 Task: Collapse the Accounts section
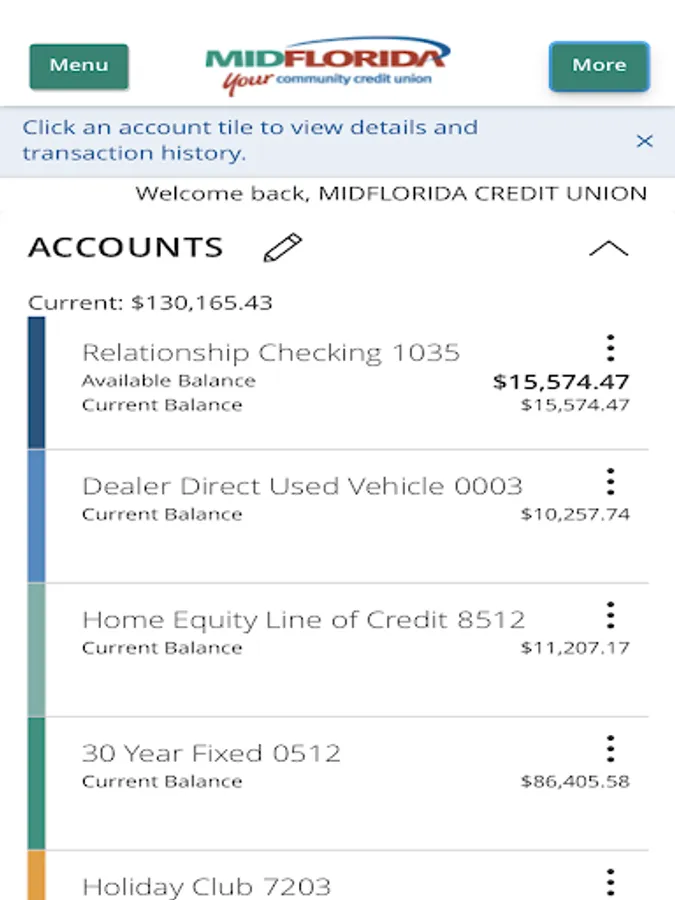pyautogui.click(x=608, y=249)
